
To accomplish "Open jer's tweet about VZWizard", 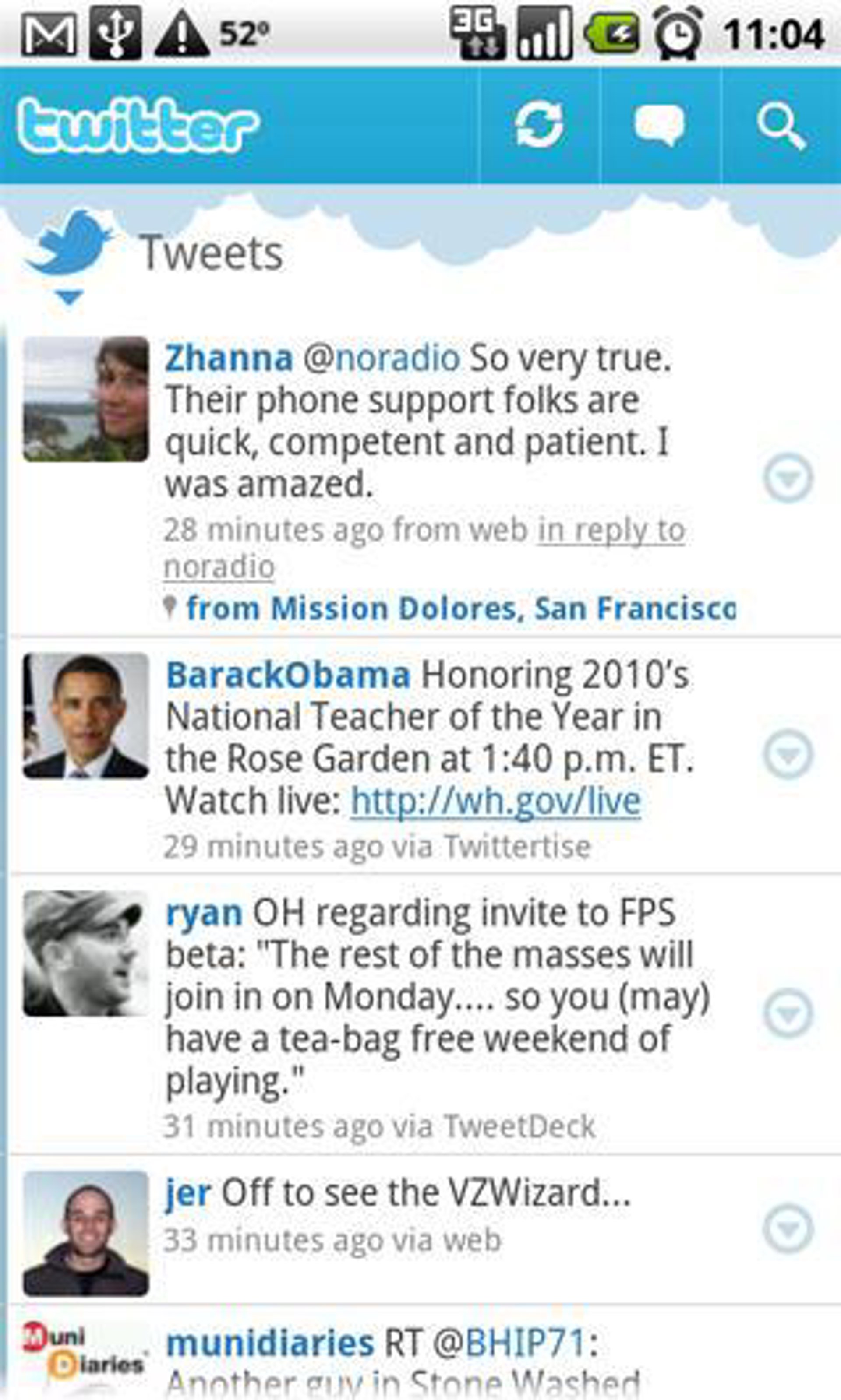I will [x=425, y=1193].
